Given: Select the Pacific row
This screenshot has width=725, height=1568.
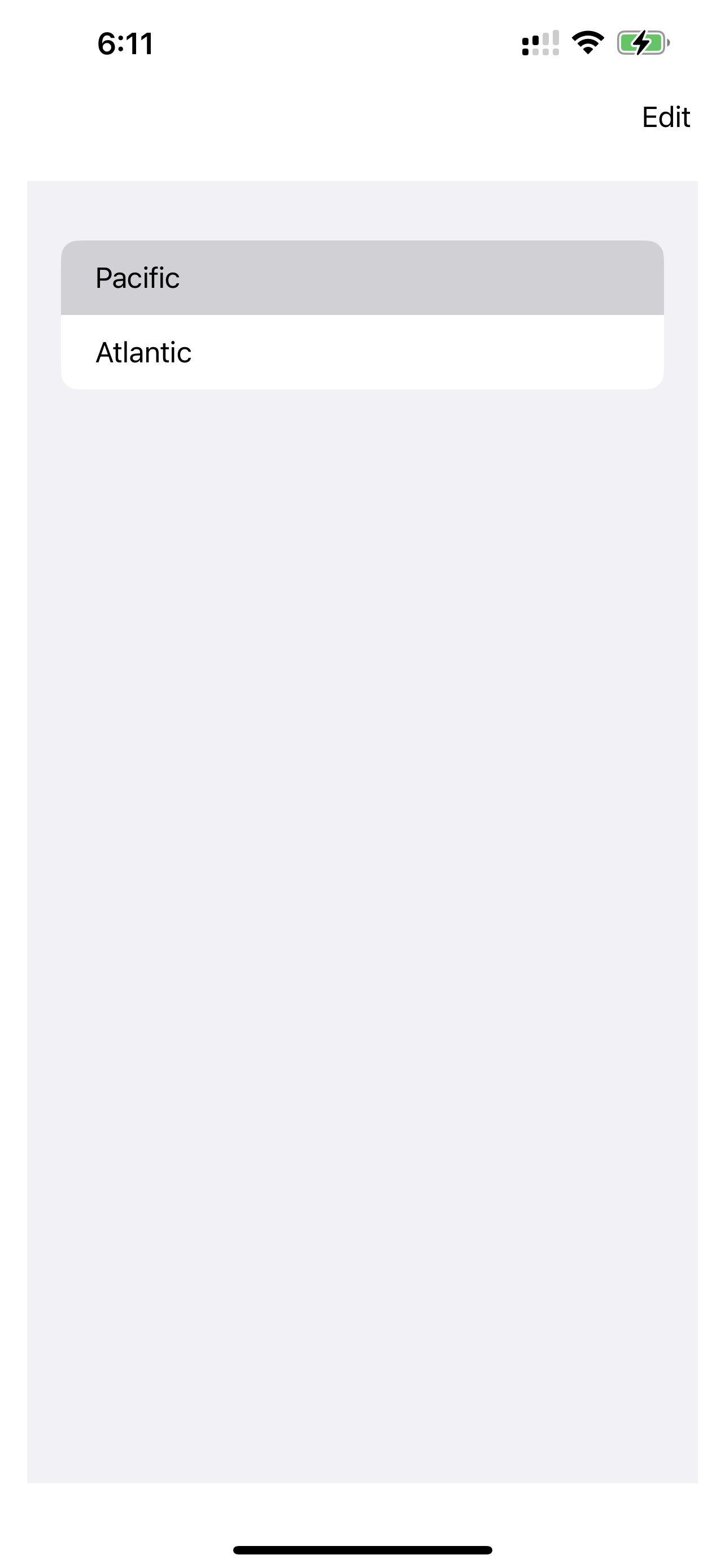Looking at the screenshot, I should [361, 278].
